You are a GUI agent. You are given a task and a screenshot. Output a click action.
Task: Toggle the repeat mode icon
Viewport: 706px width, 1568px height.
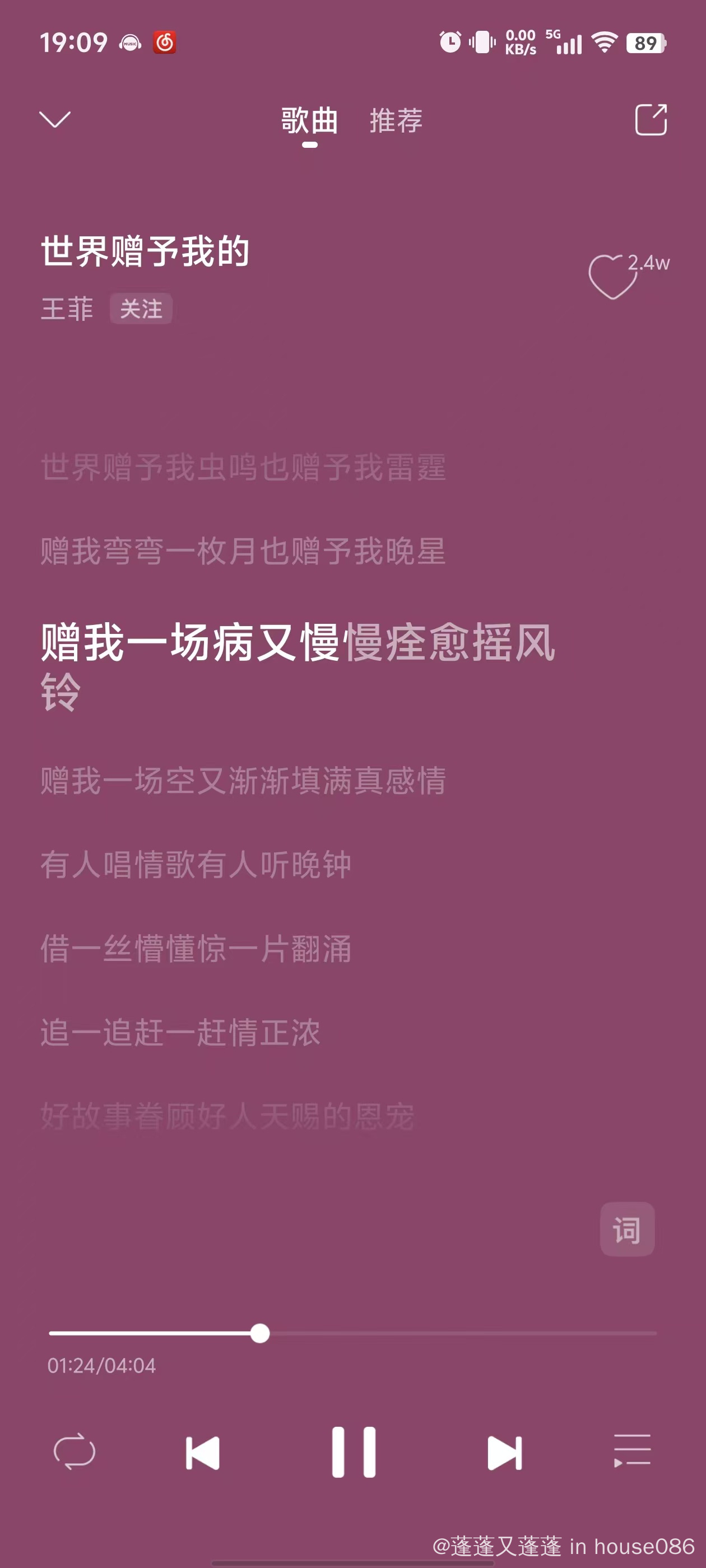coord(75,1452)
